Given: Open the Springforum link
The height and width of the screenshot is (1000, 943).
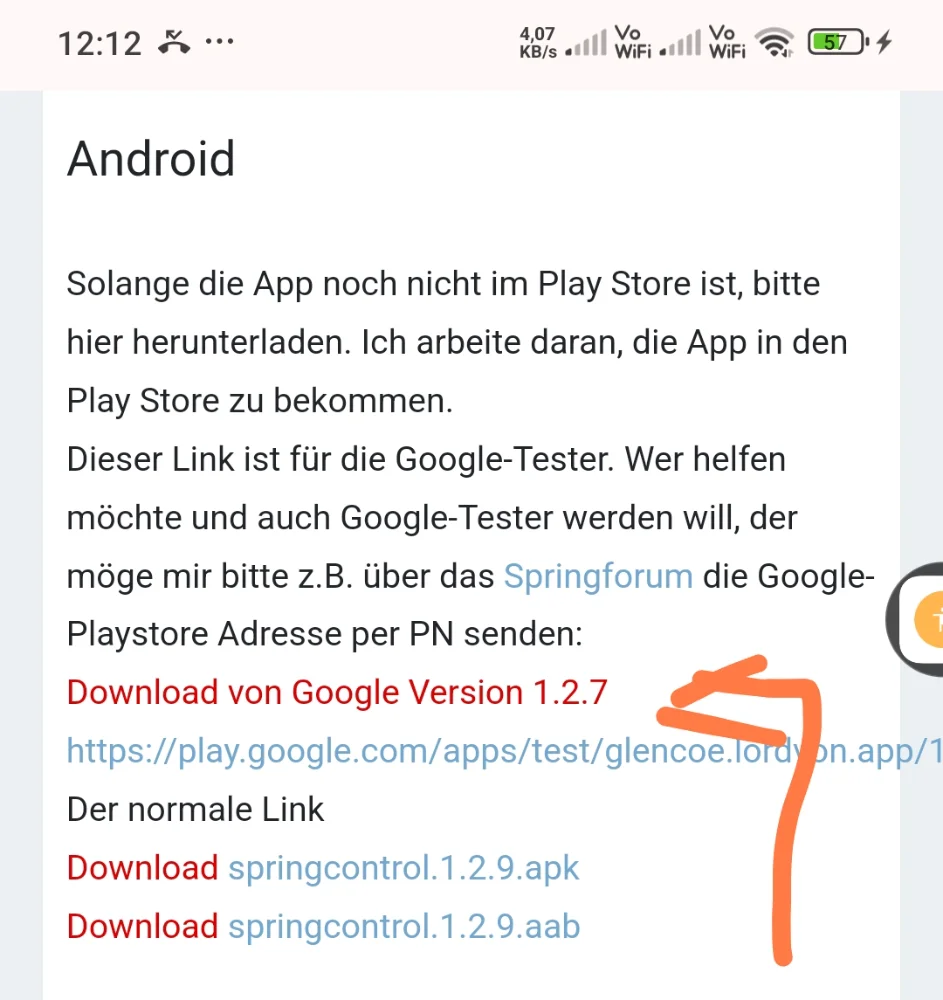Looking at the screenshot, I should pos(598,577).
